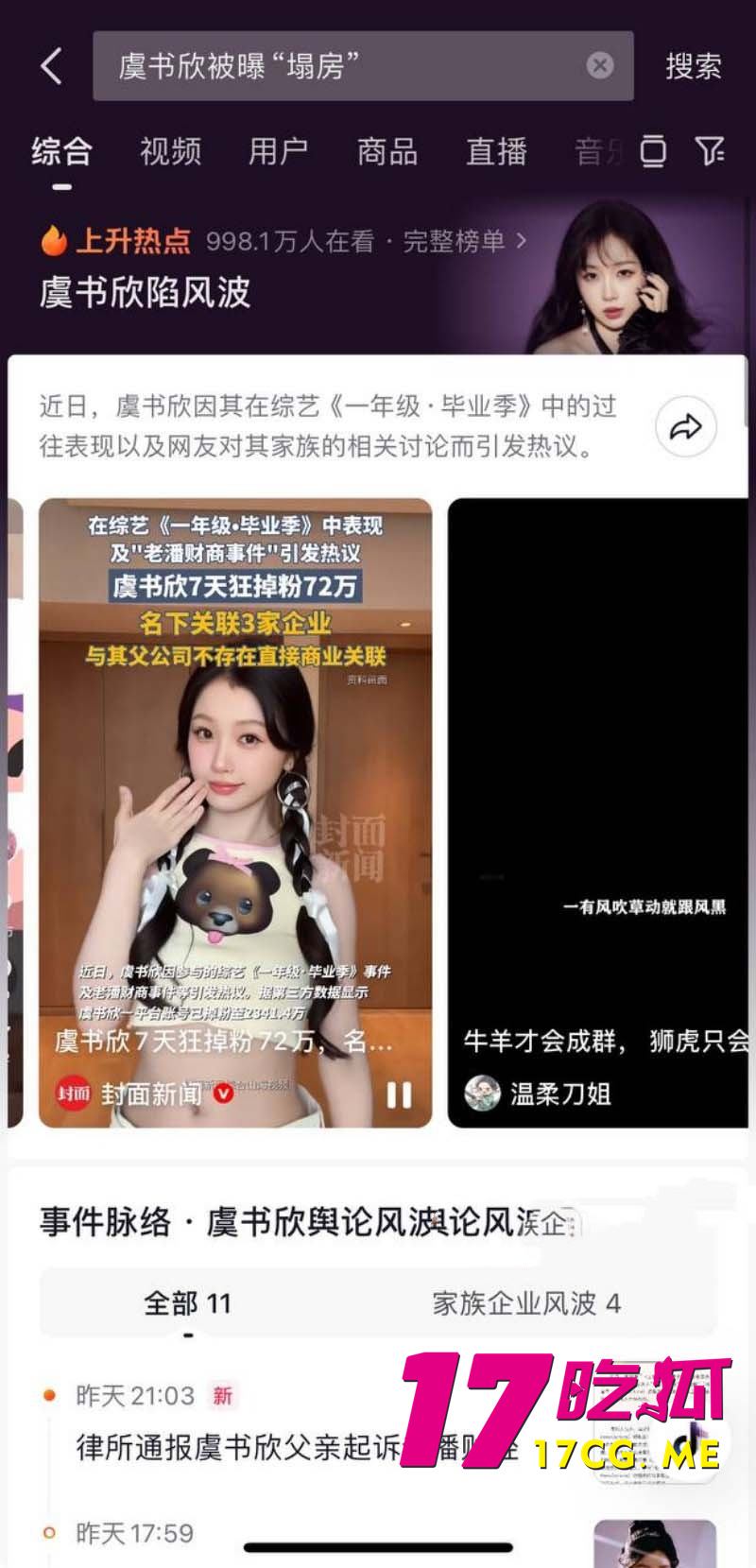
Task: Tap the 搜索 button
Action: tap(693, 66)
